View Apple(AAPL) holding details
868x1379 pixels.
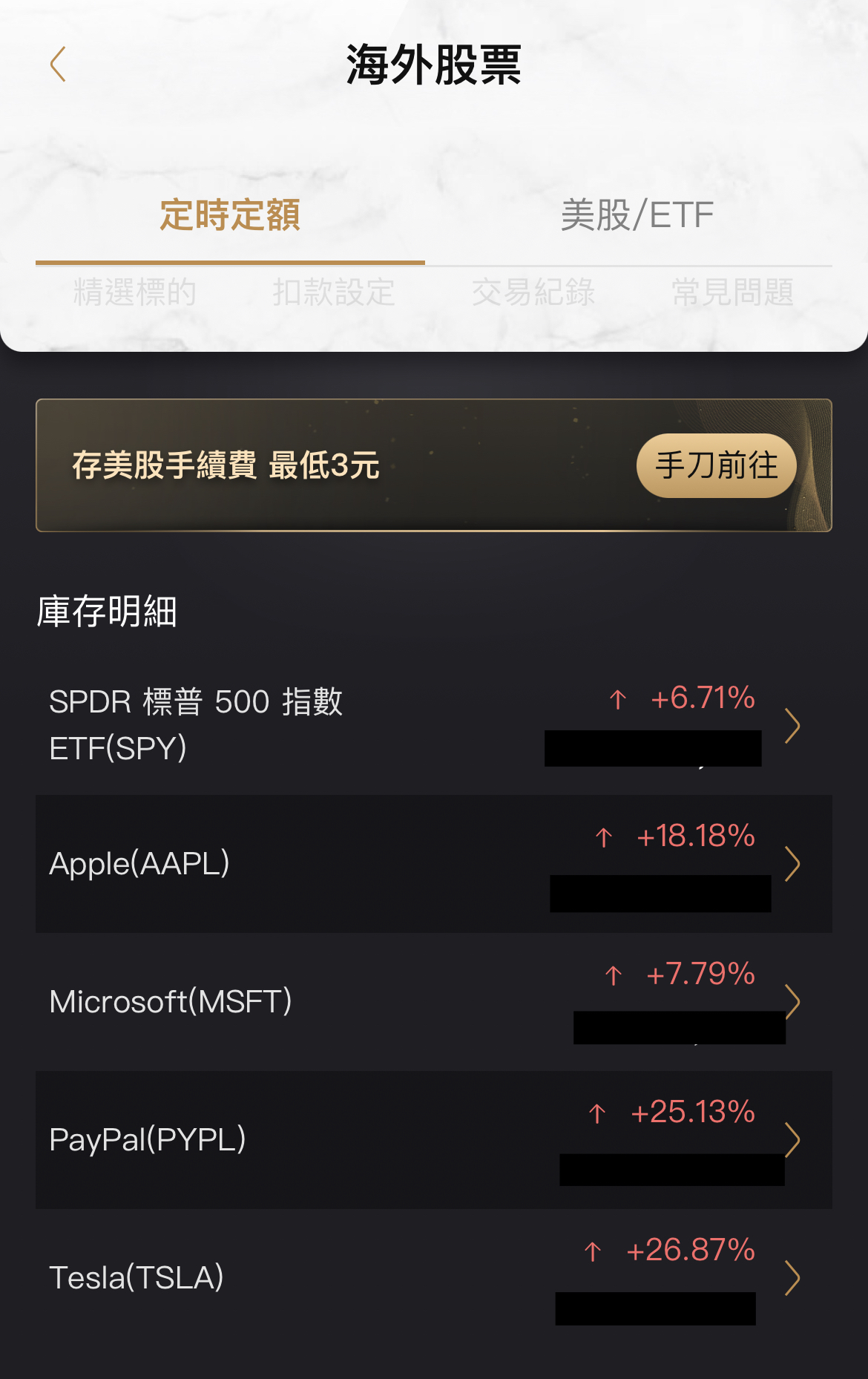point(433,864)
